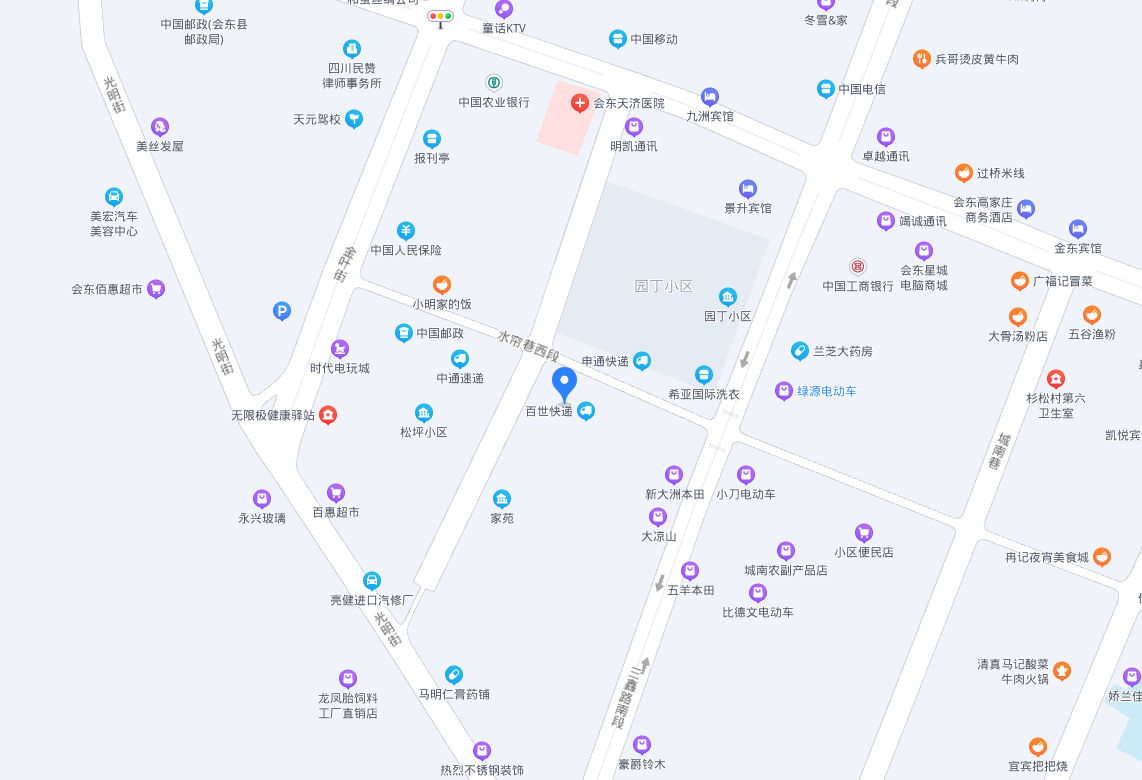Tap the 再记夜宵美食城 food marker

tap(1102, 556)
